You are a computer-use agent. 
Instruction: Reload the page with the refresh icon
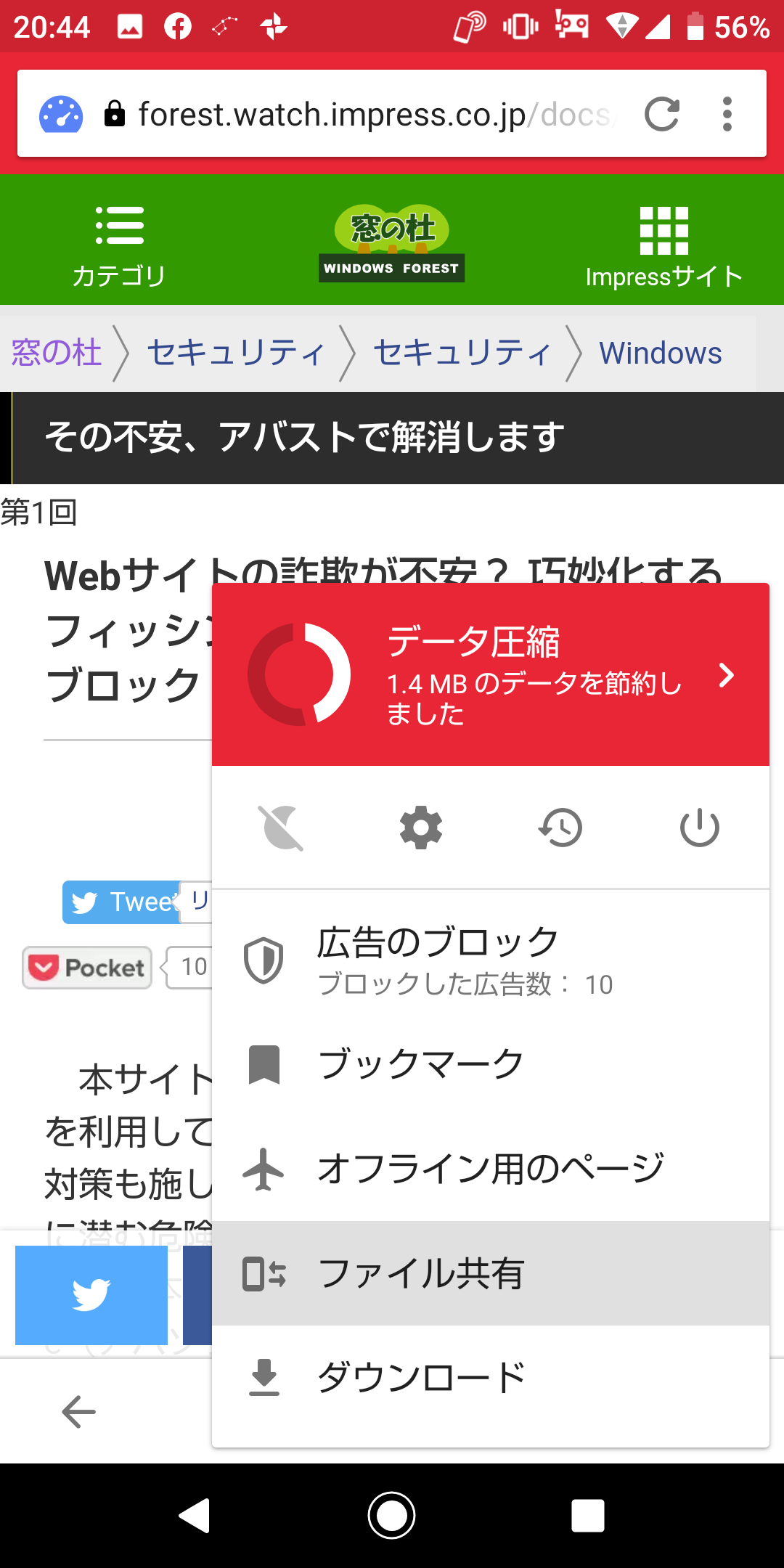(x=662, y=115)
